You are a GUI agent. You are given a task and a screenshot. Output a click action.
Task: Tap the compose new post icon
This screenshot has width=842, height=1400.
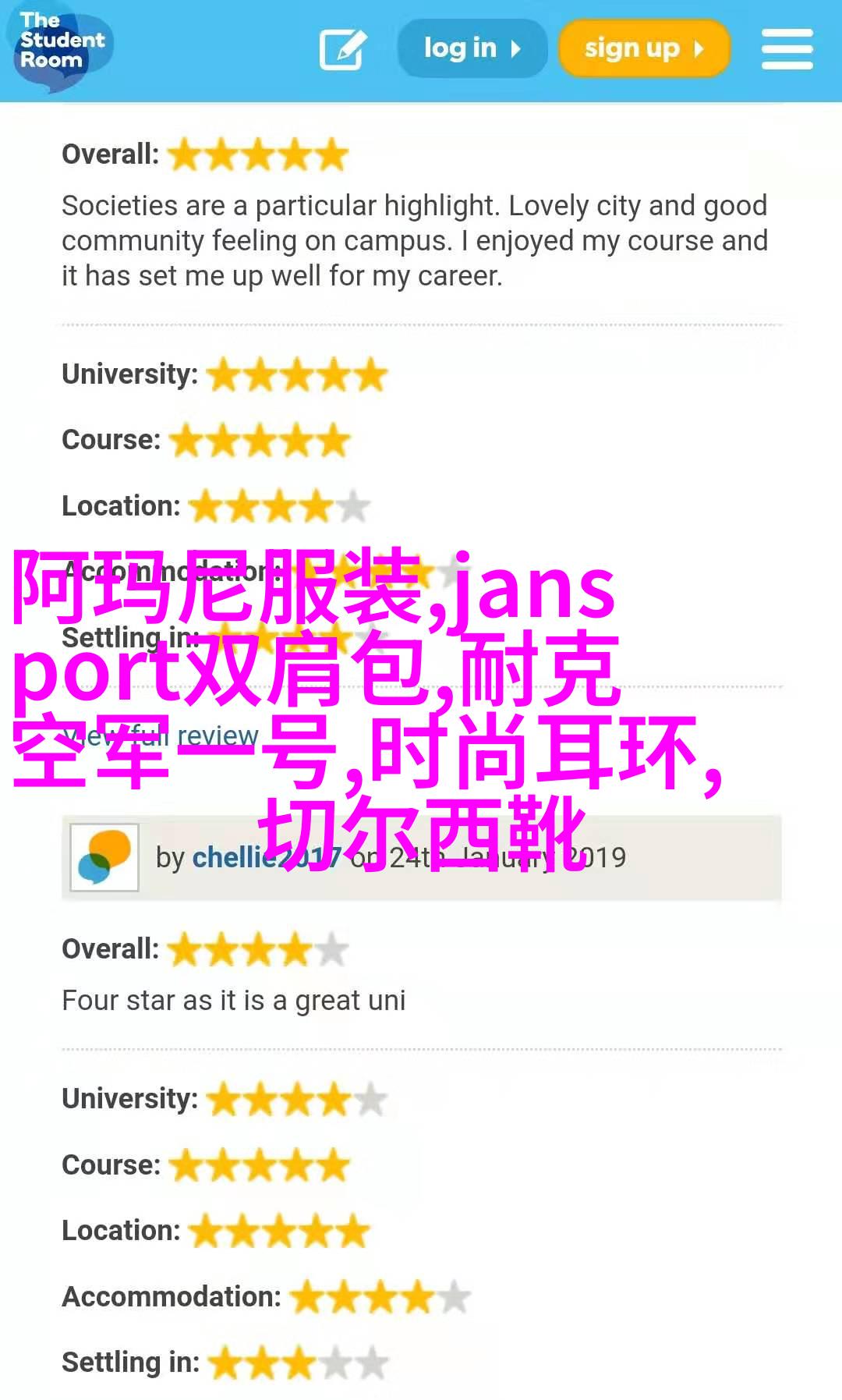[x=342, y=49]
